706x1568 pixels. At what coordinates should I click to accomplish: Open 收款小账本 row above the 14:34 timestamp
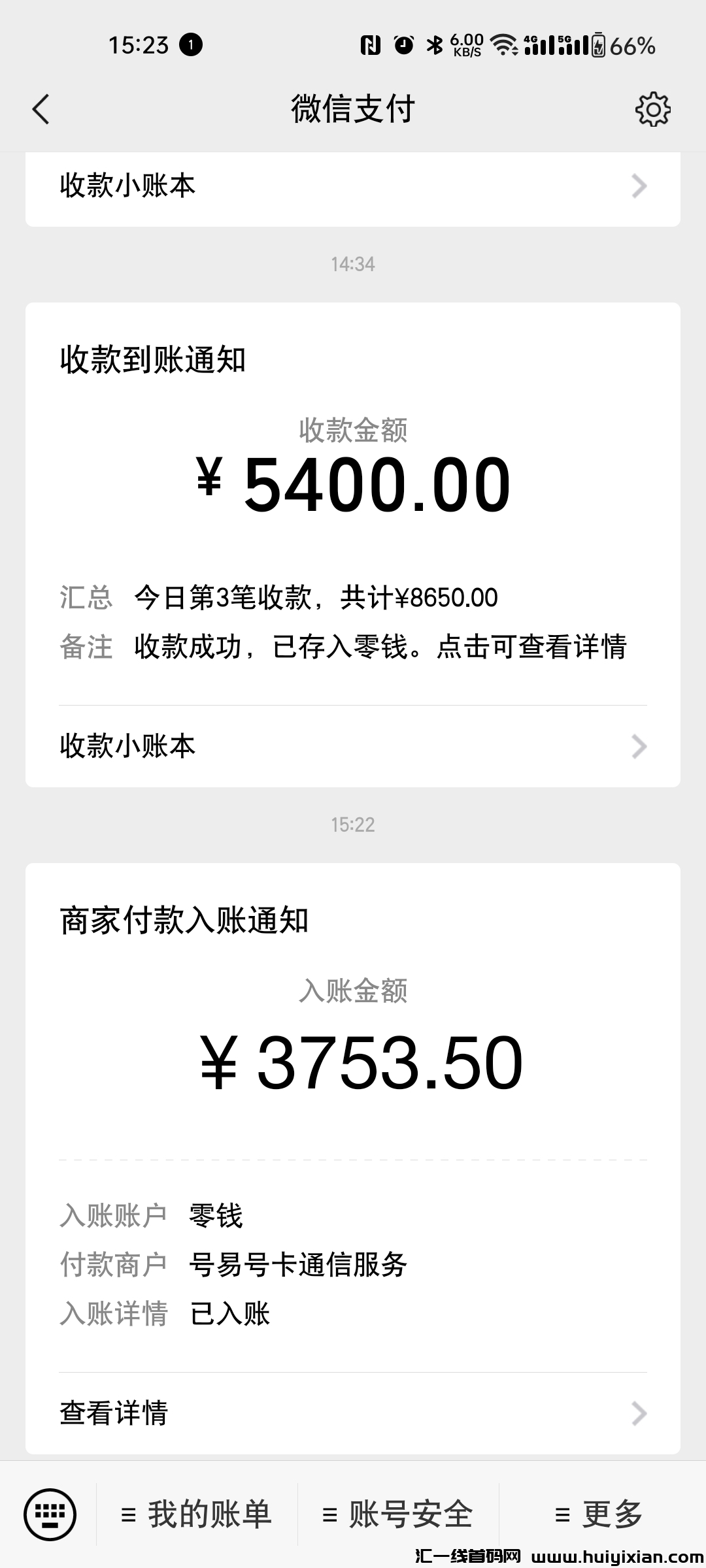[353, 186]
